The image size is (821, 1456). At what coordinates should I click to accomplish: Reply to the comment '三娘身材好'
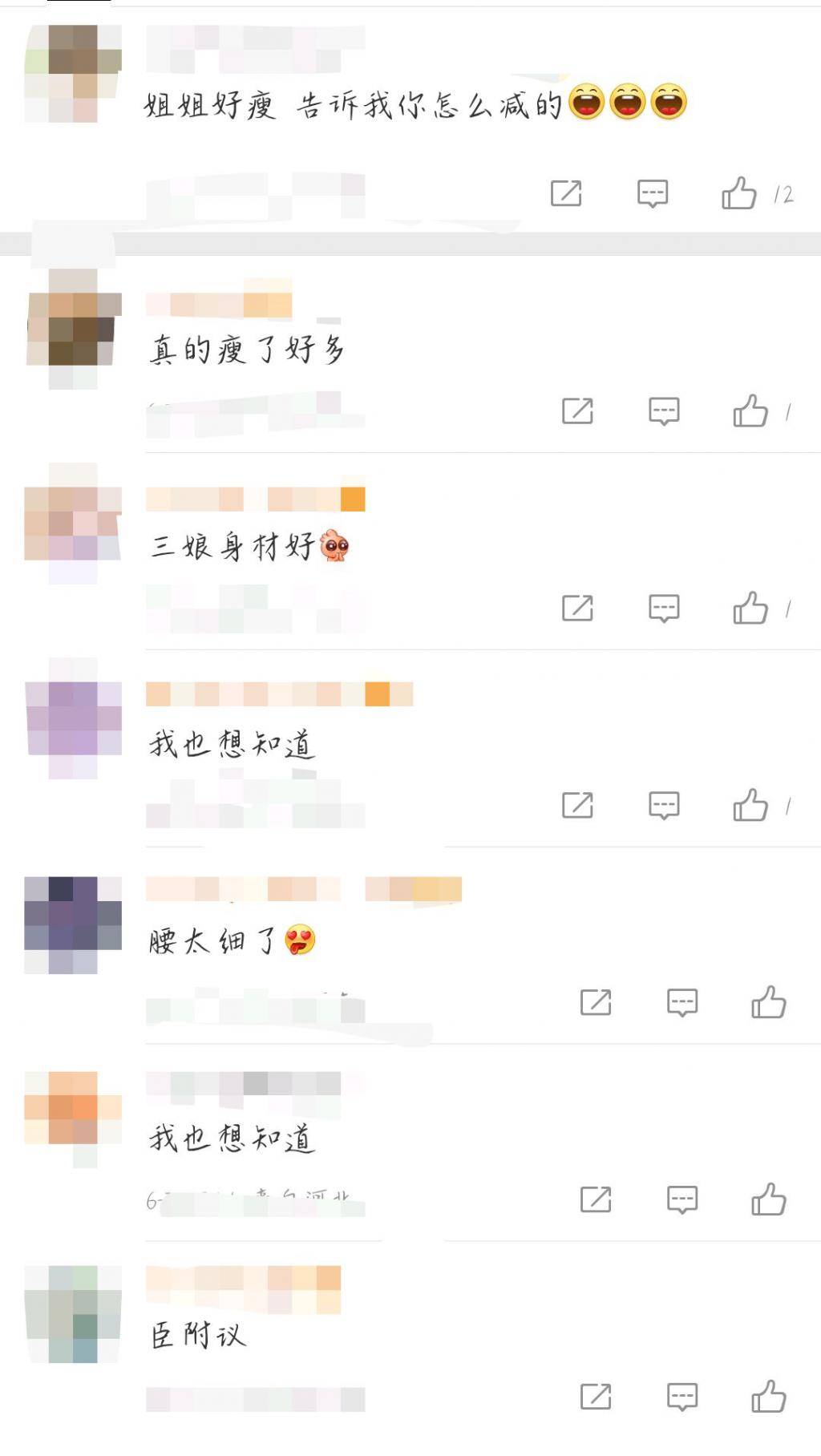tap(664, 609)
